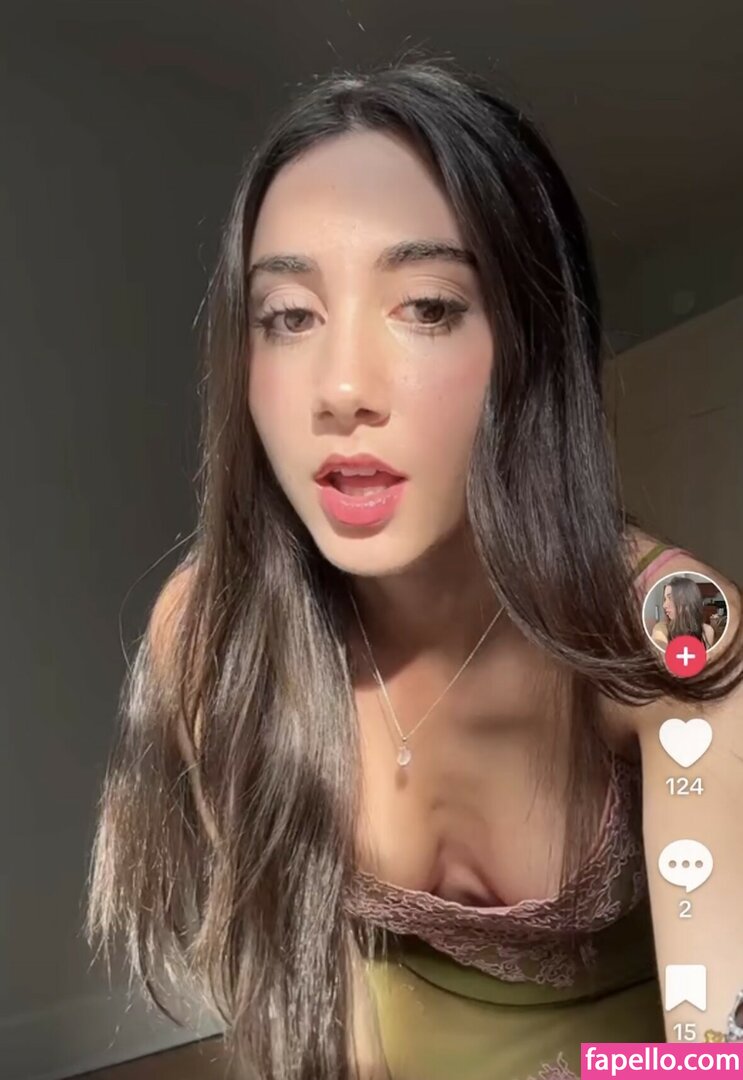743x1080 pixels.
Task: Open the comments on this video
Action: 685,864
